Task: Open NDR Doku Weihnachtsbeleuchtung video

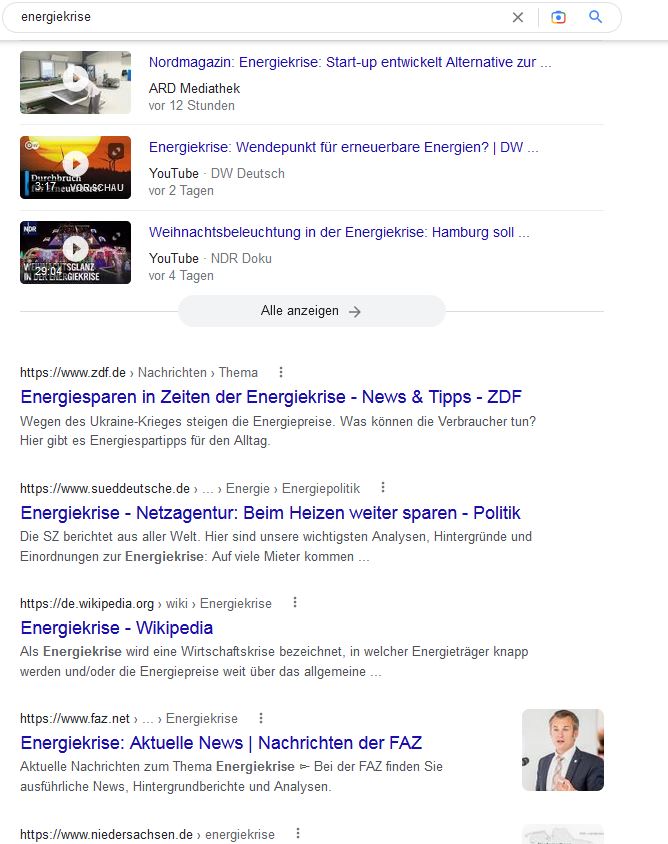Action: 339,232
